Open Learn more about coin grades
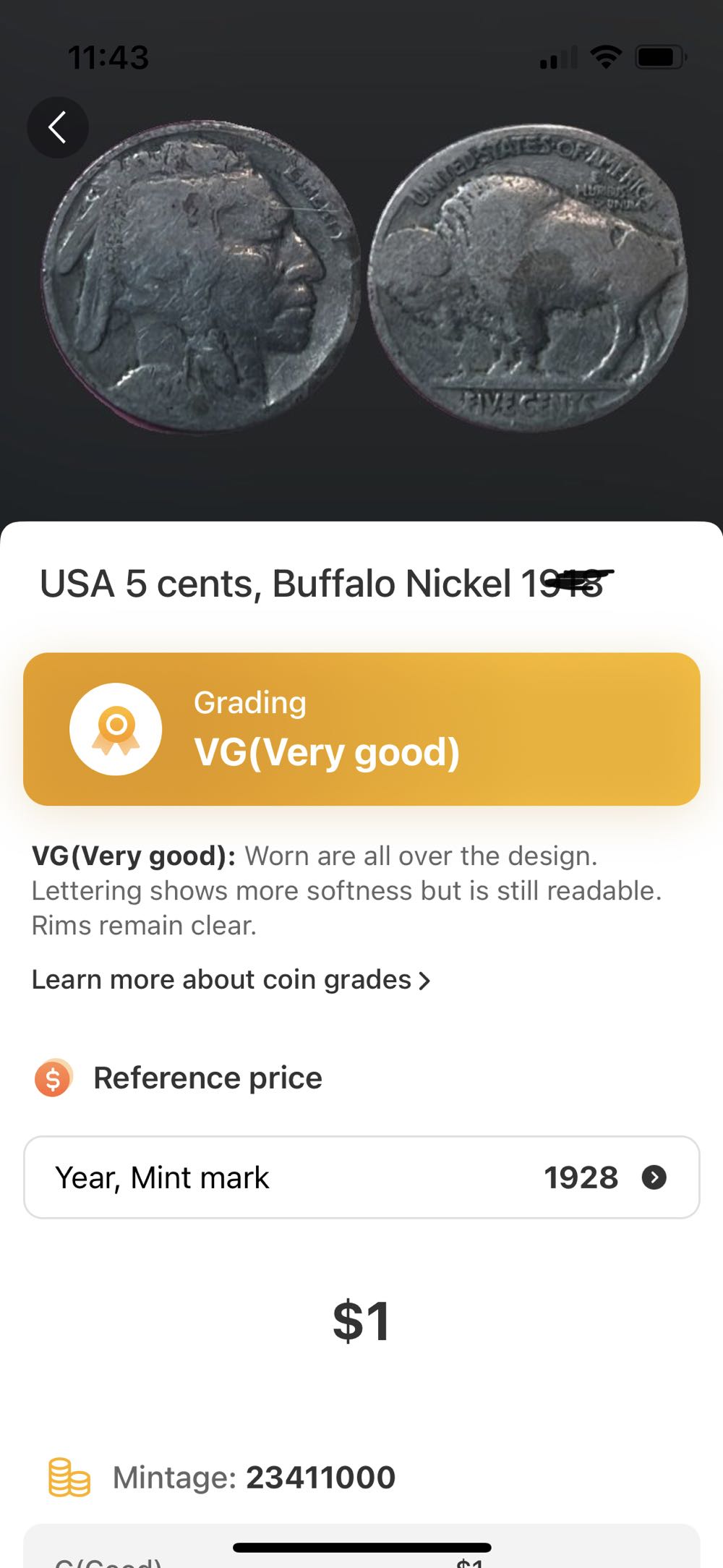 pyautogui.click(x=230, y=979)
